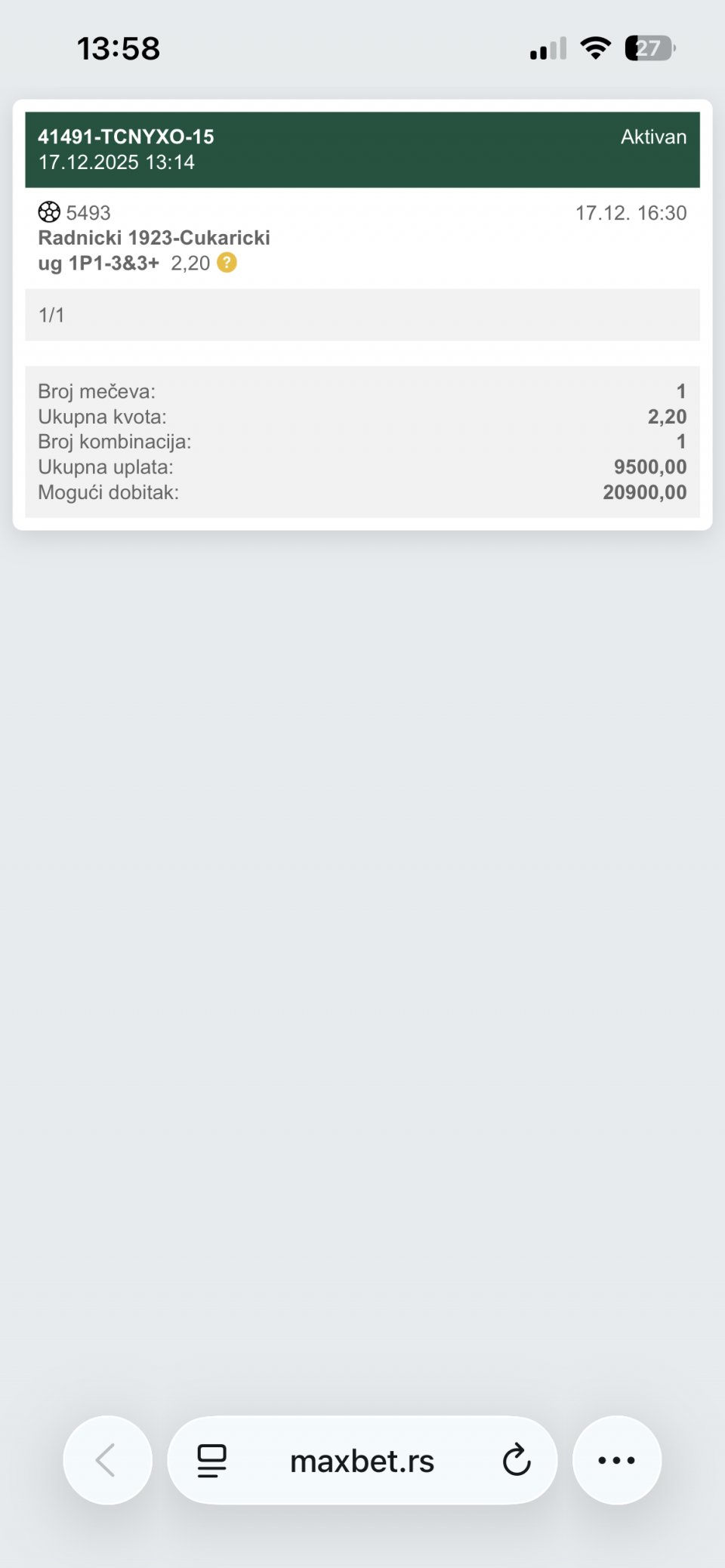Image resolution: width=725 pixels, height=1568 pixels.
Task: Go back to the previous page
Action: pos(107,1460)
